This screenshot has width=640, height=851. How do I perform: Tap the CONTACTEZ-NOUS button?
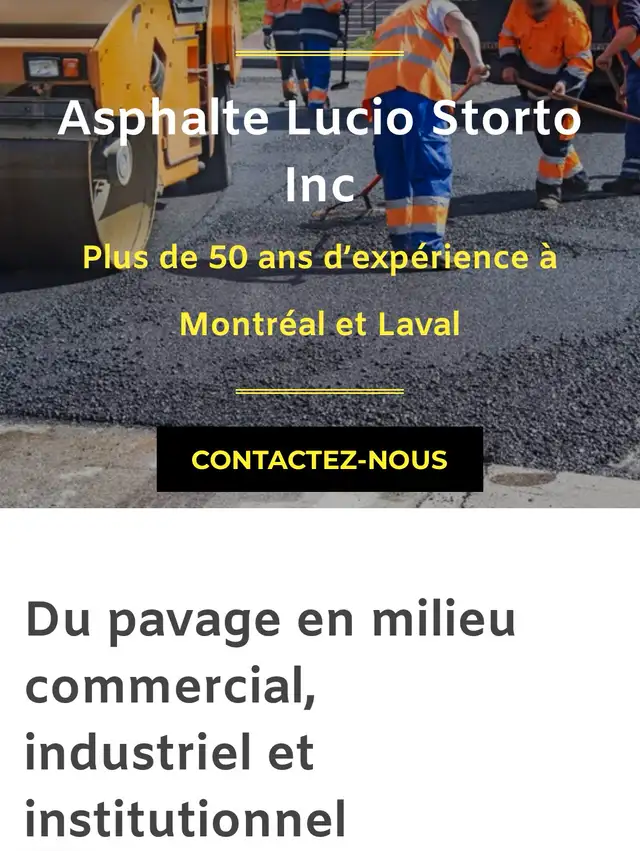tap(319, 460)
